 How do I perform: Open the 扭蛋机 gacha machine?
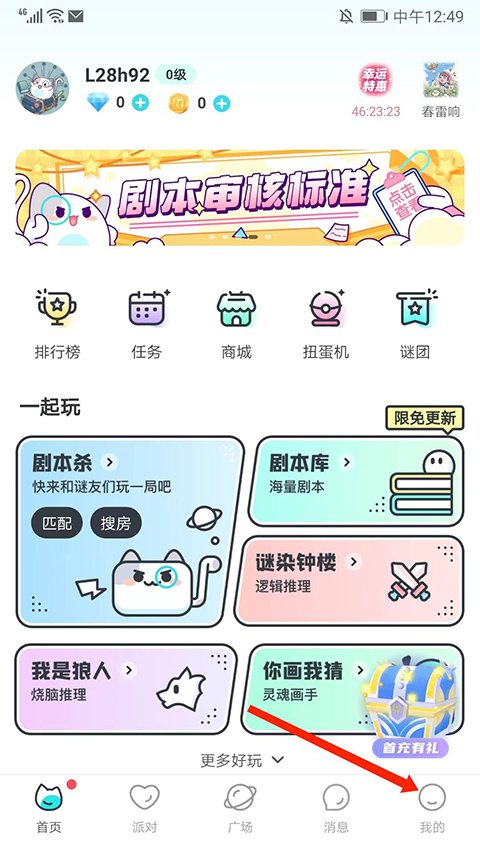pos(325,324)
